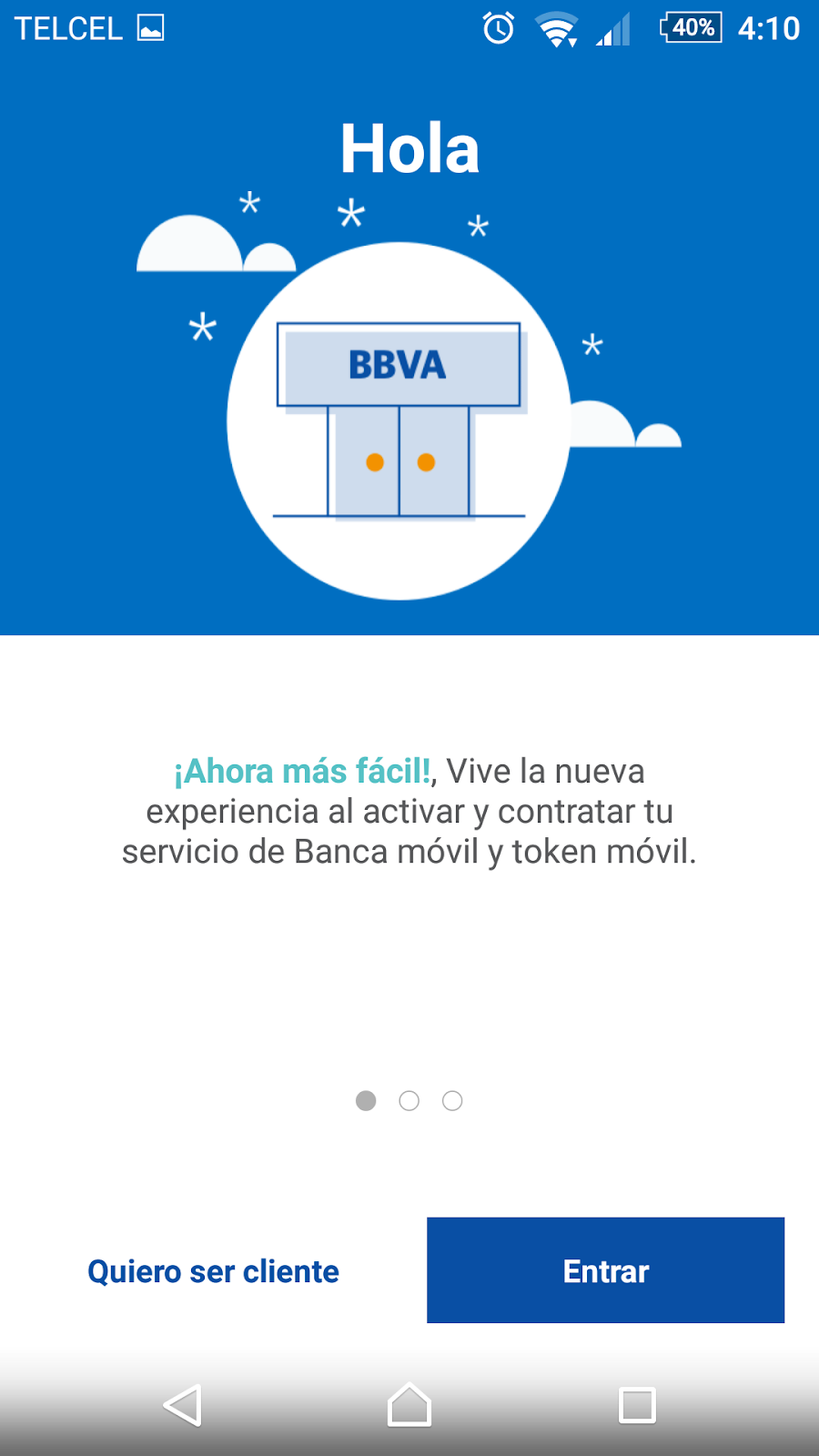Select the third carousel page dot

pos(452,1101)
